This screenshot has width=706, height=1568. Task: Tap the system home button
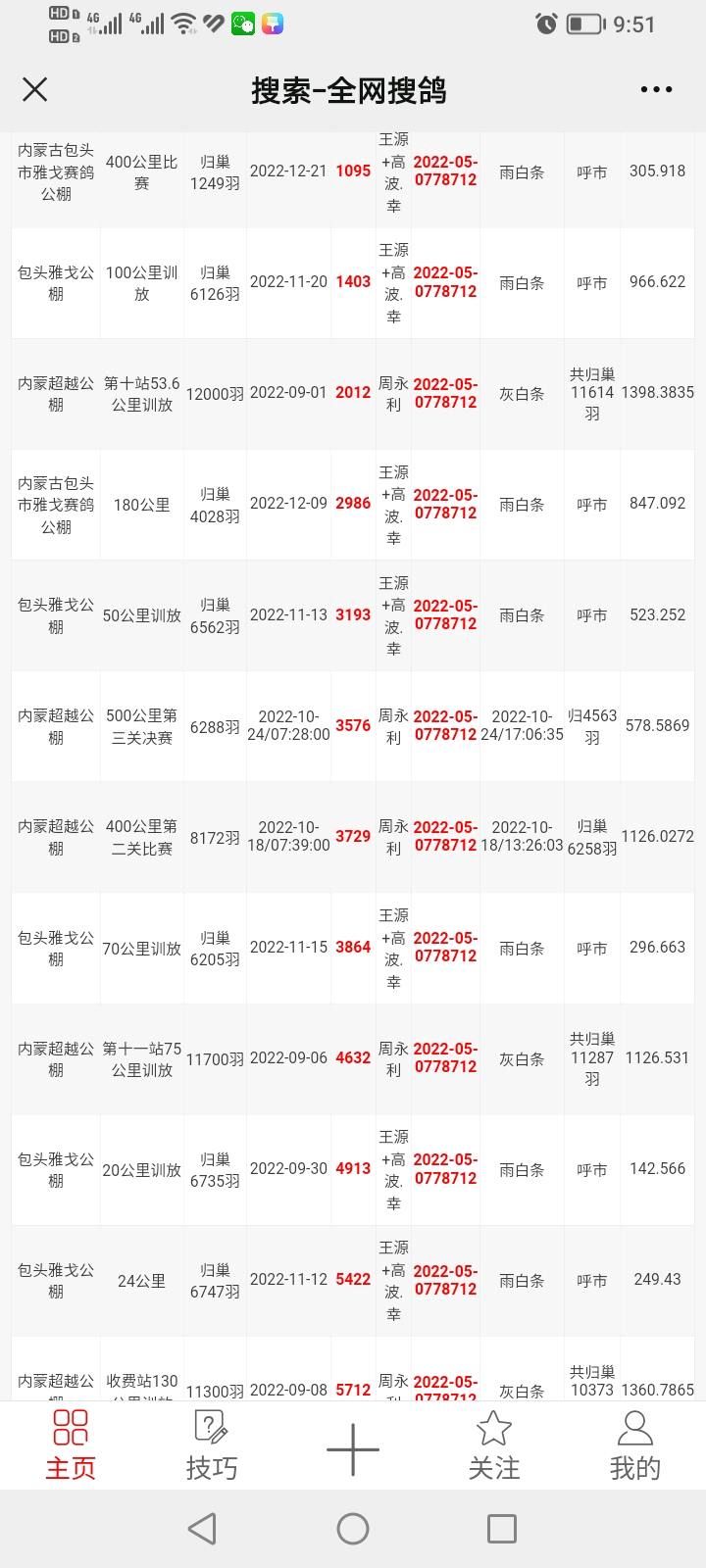353,1528
